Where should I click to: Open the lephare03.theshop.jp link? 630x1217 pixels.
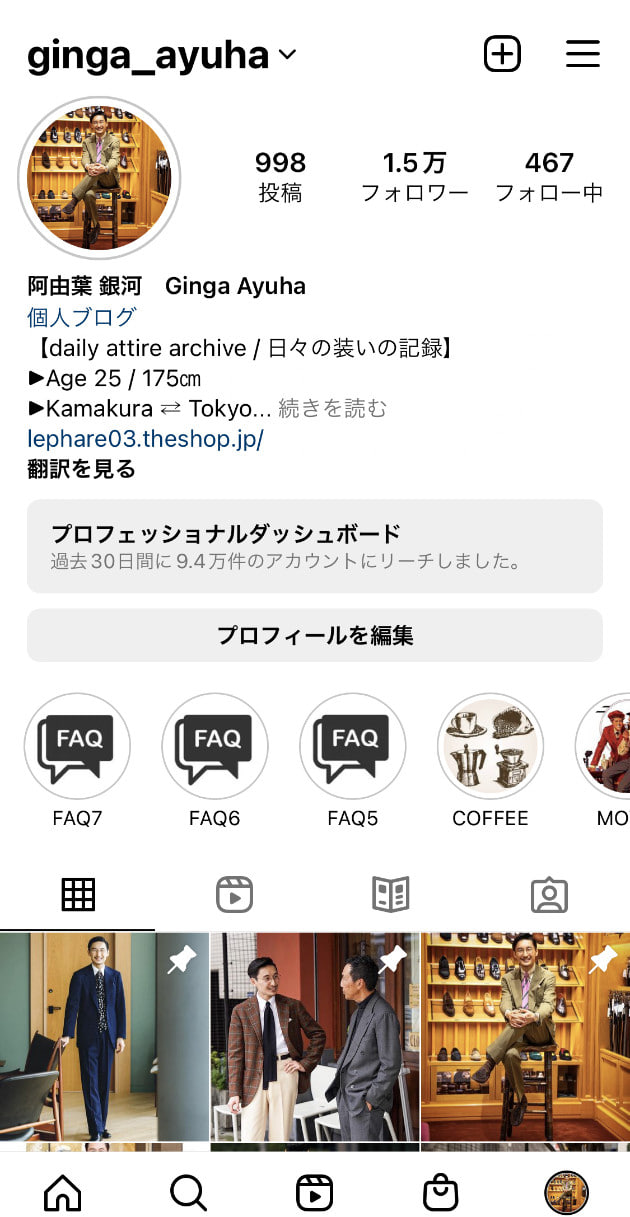[x=145, y=438]
